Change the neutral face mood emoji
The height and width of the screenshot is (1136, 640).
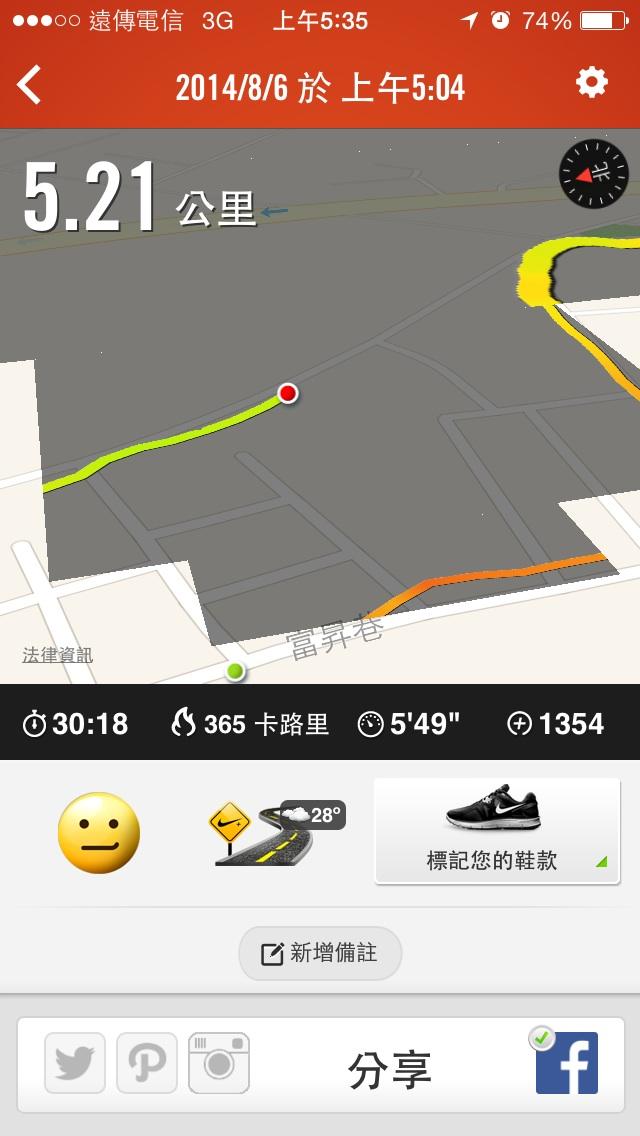tap(98, 832)
